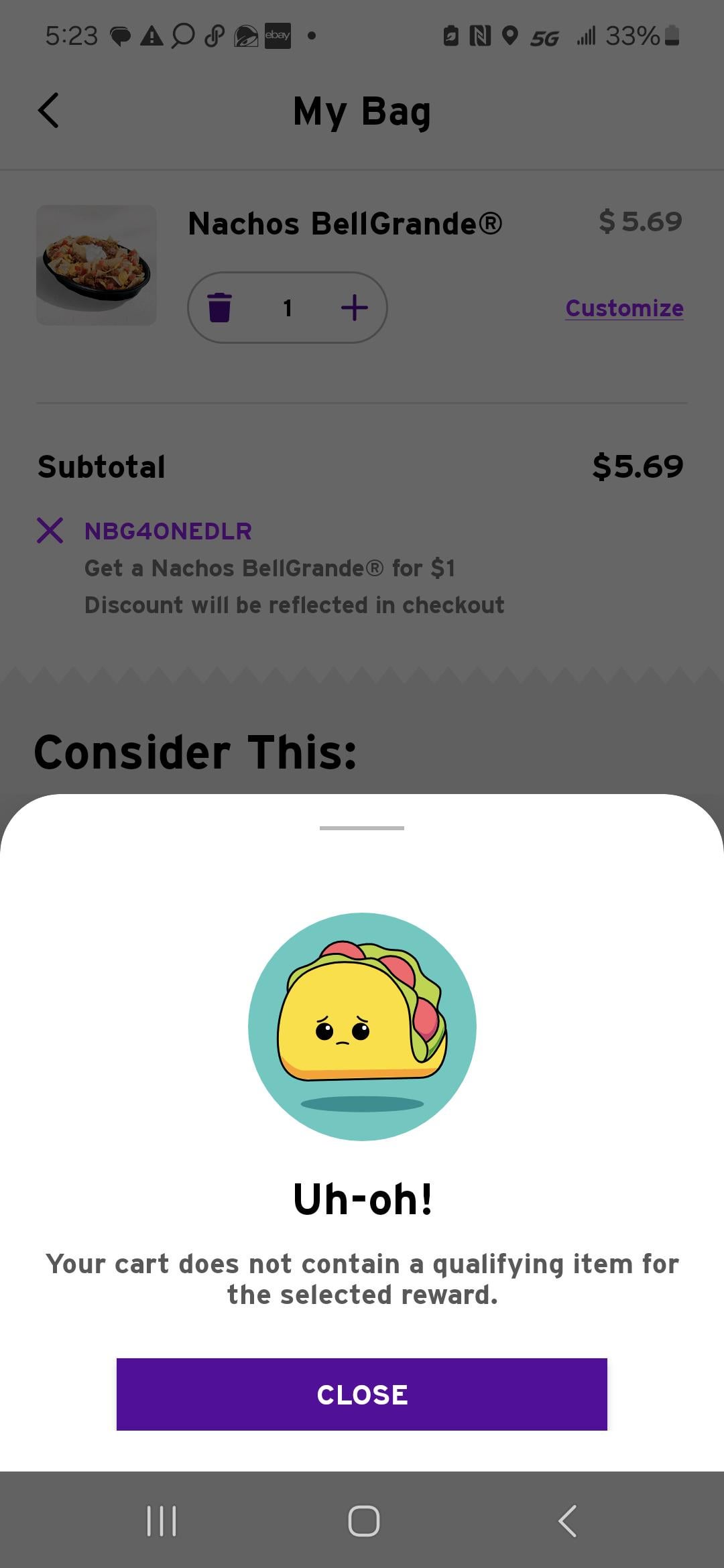Image resolution: width=724 pixels, height=1568 pixels.
Task: Remove Nachos BellGrande with the trash icon
Action: tap(219, 308)
